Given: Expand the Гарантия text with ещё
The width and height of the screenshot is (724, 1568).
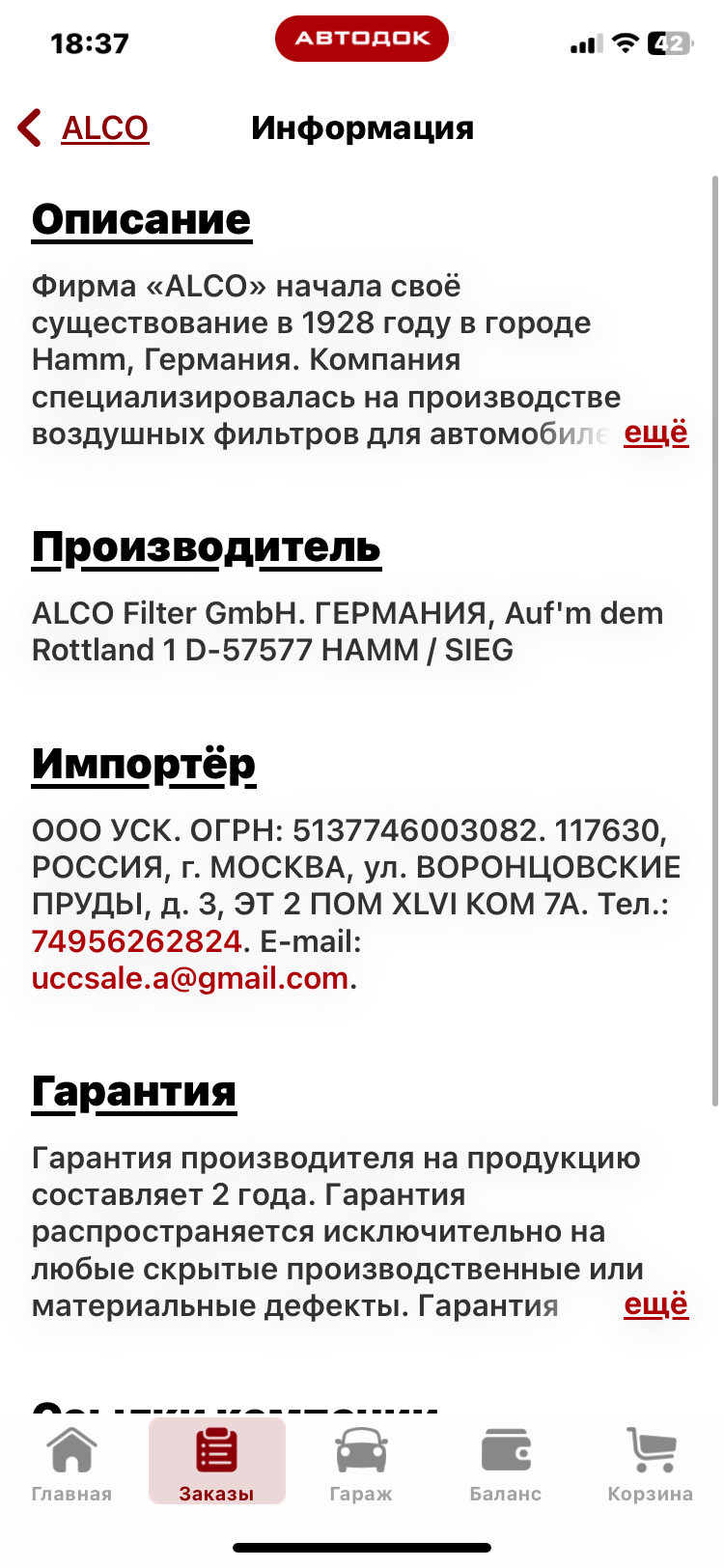Looking at the screenshot, I should point(655,1304).
